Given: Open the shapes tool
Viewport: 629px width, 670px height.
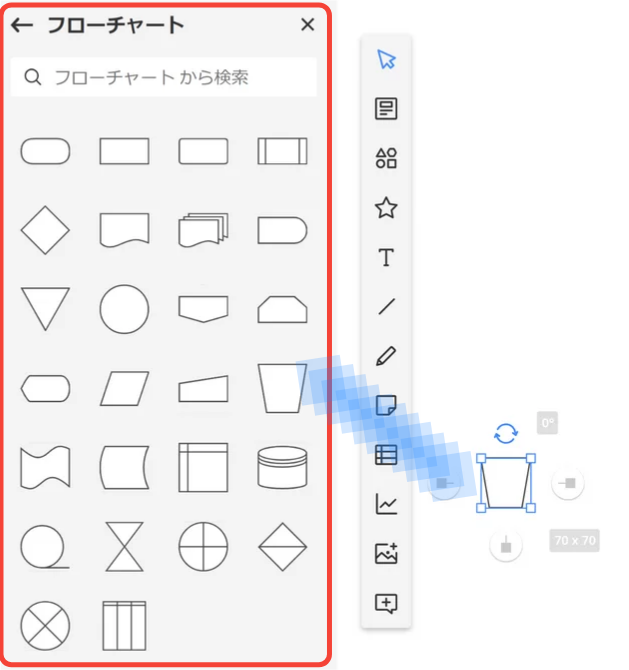Looking at the screenshot, I should (x=386, y=158).
